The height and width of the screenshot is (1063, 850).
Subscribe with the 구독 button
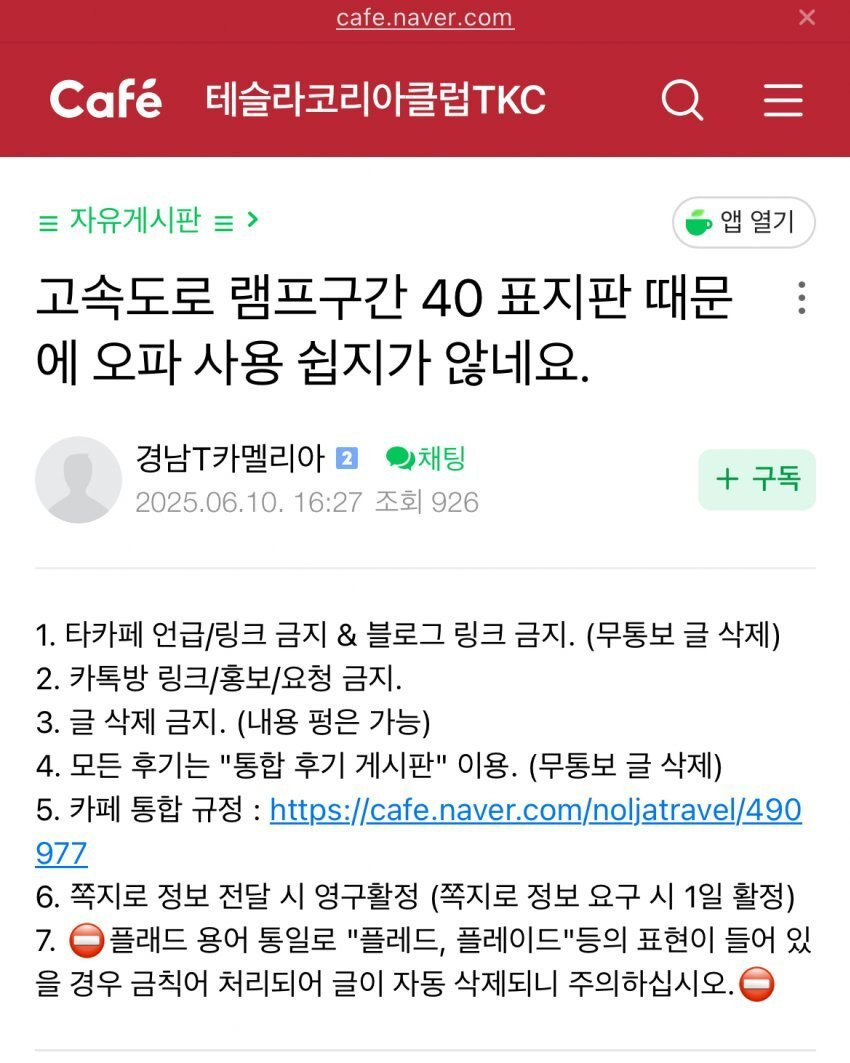click(x=757, y=479)
